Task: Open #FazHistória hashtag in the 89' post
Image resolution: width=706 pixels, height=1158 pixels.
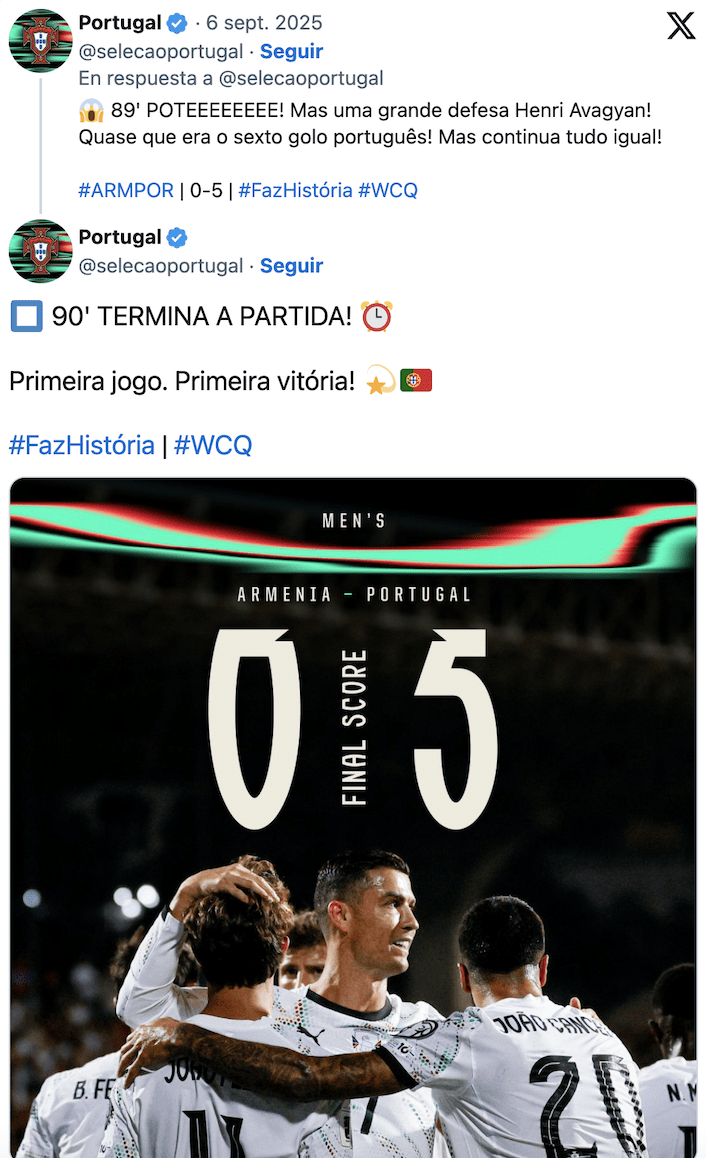Action: [x=295, y=190]
